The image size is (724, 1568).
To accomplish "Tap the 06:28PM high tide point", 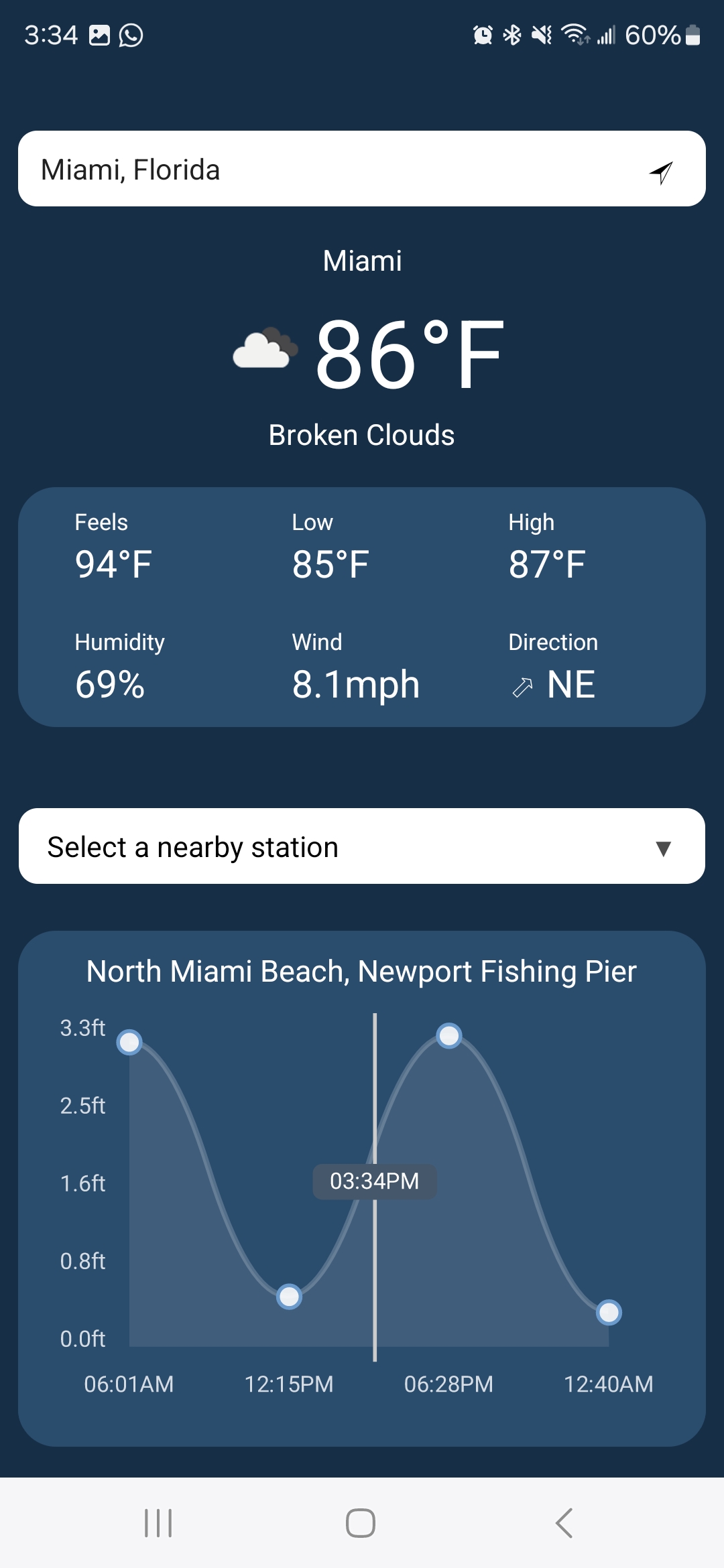I will pyautogui.click(x=449, y=1036).
